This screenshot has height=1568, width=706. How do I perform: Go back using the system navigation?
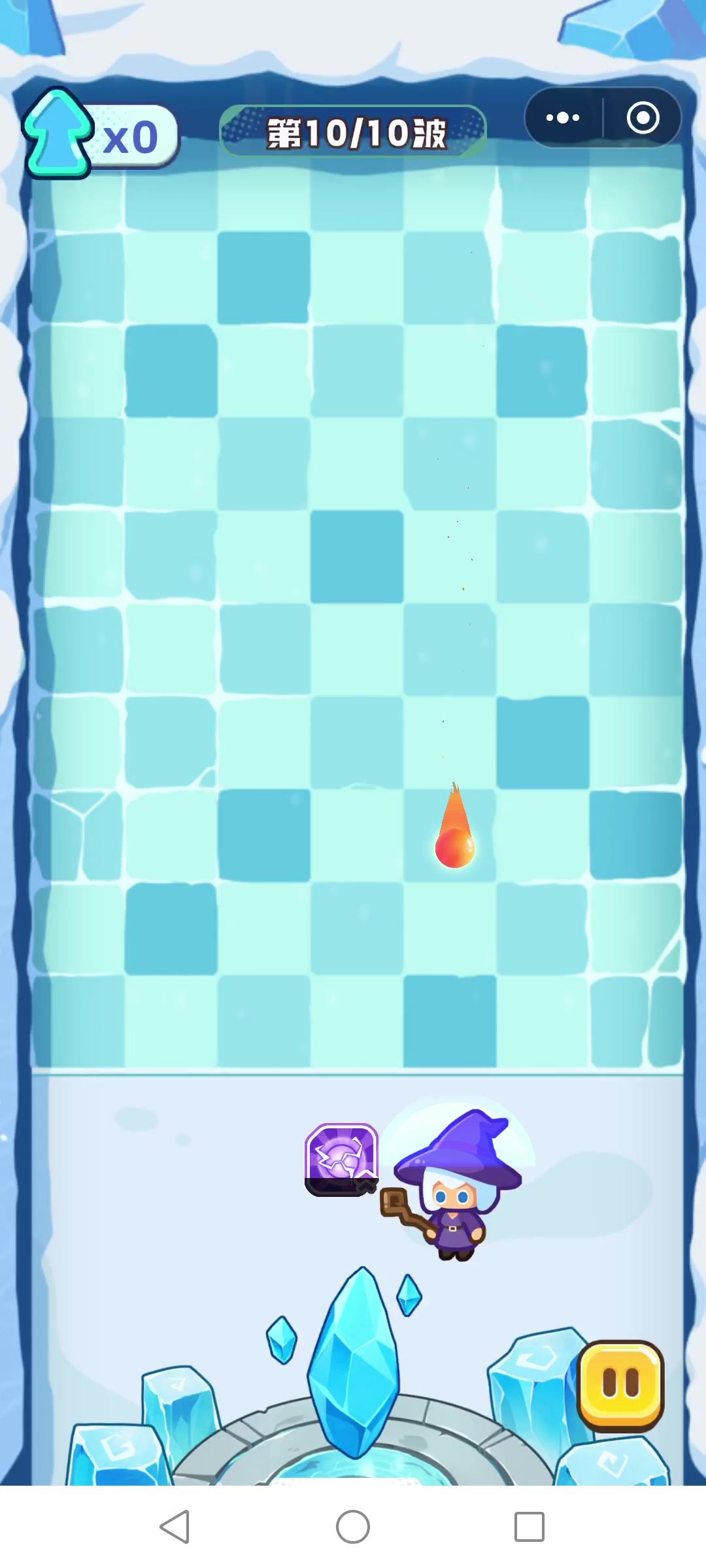(175, 1527)
